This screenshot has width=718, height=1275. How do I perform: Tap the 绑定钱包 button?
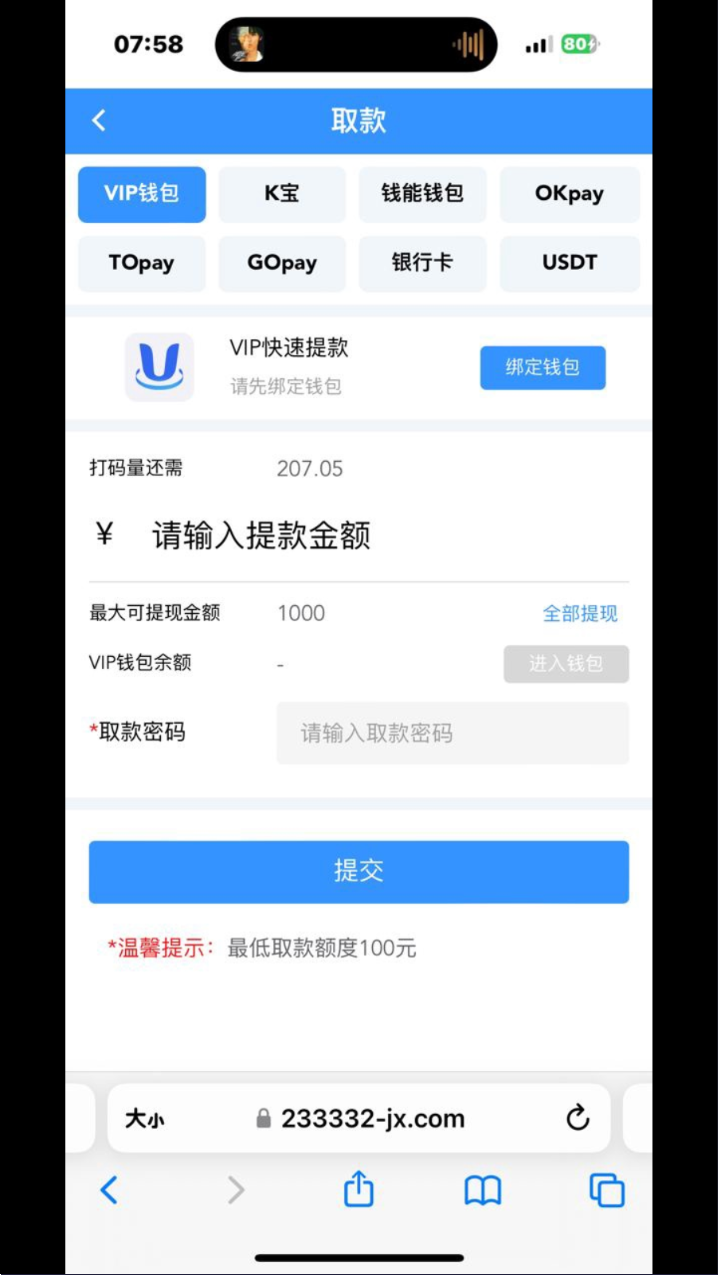point(542,367)
